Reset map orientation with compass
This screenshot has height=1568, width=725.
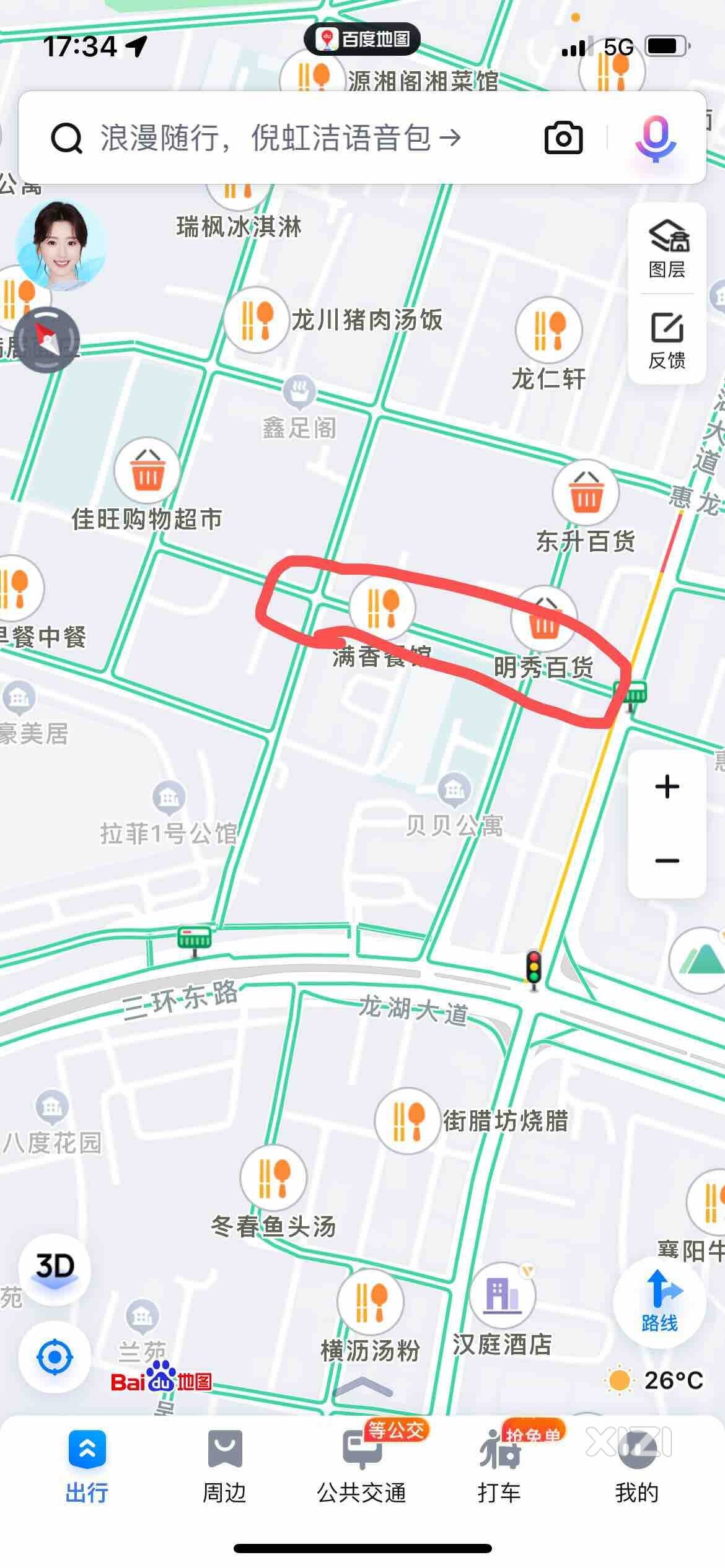[x=48, y=340]
